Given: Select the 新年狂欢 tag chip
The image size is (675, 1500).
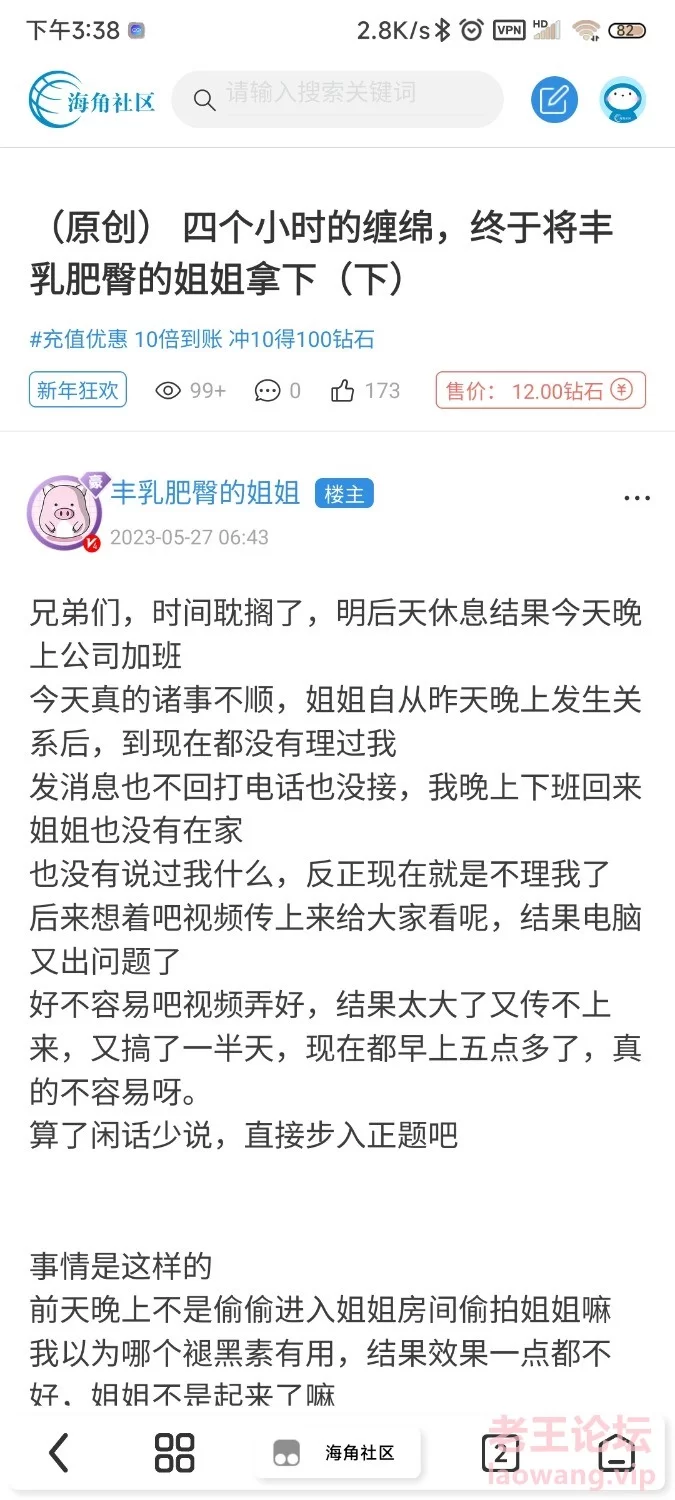Looking at the screenshot, I should click(78, 391).
